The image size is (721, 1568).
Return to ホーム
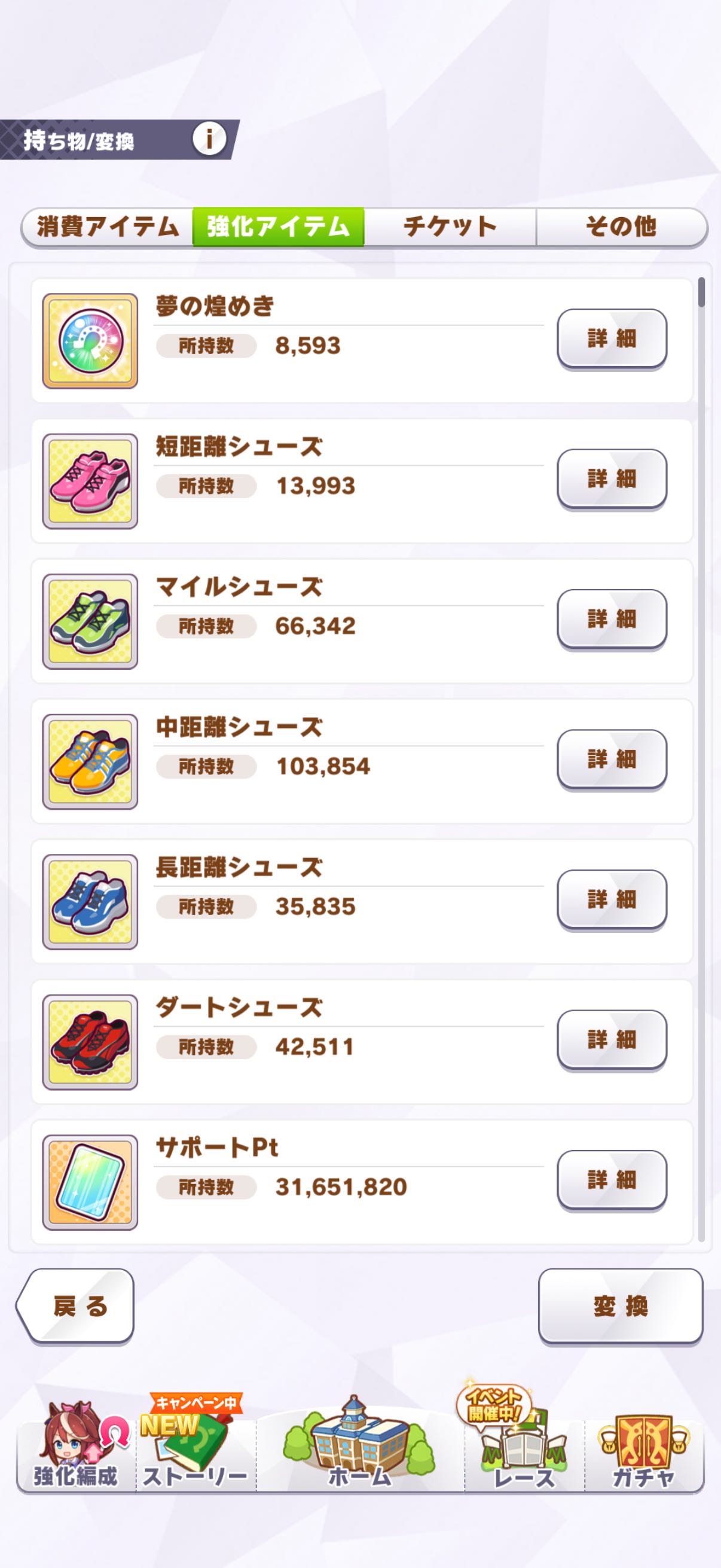359,1448
